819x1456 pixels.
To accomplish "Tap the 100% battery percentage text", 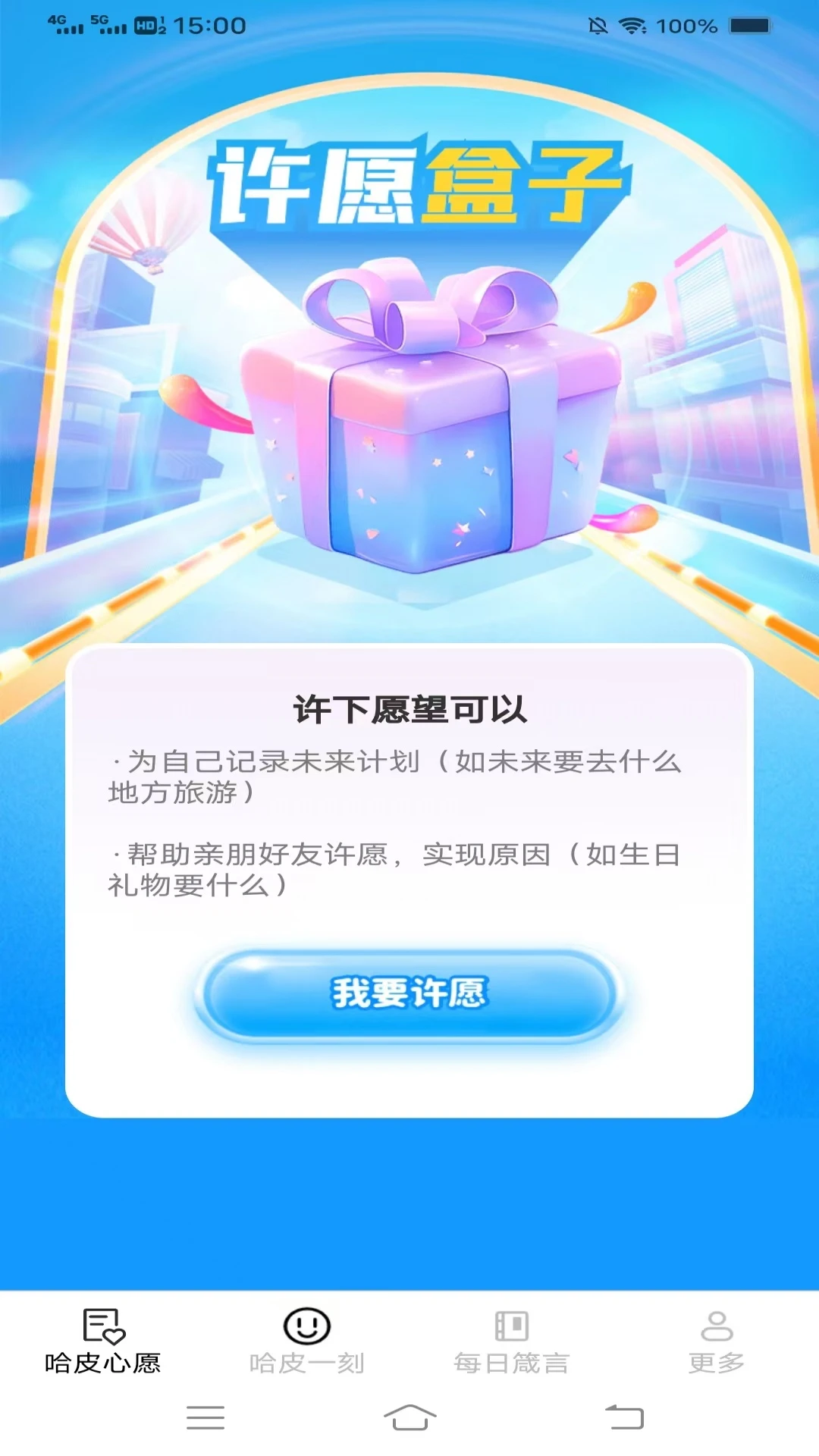I will [x=689, y=24].
